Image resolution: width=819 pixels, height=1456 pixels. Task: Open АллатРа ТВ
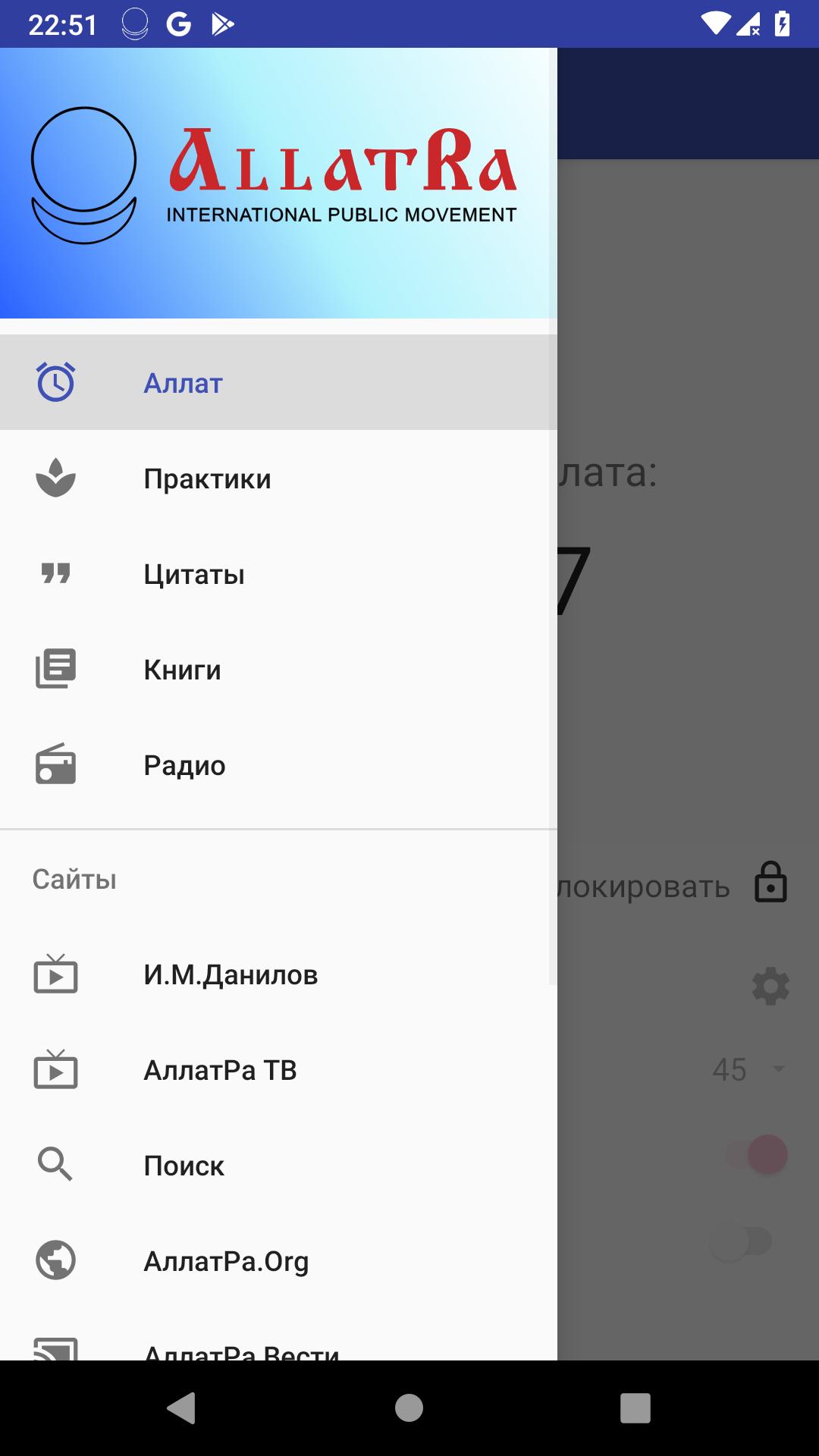tap(278, 1070)
